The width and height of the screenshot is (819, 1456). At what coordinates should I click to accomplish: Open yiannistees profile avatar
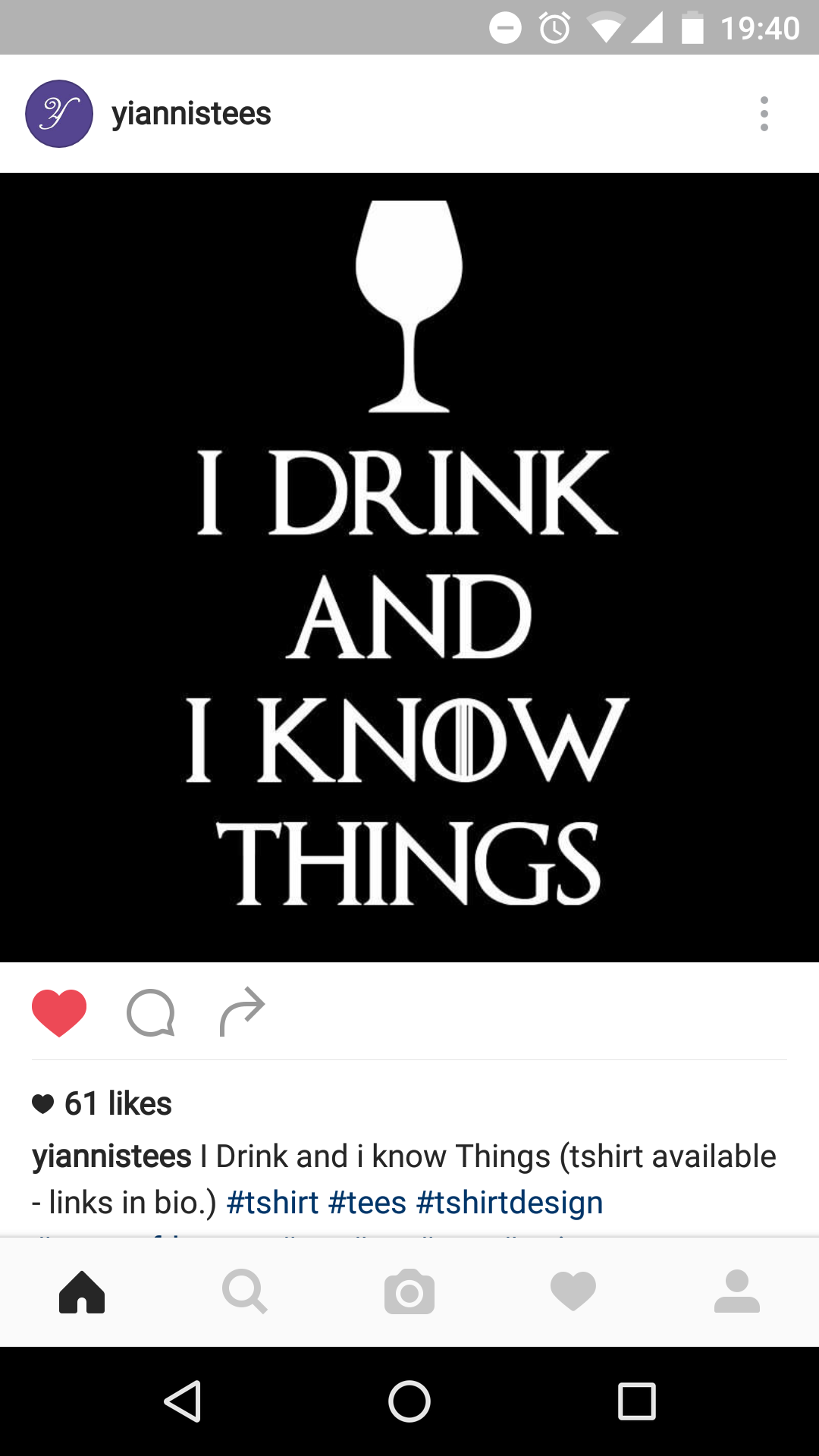point(59,114)
